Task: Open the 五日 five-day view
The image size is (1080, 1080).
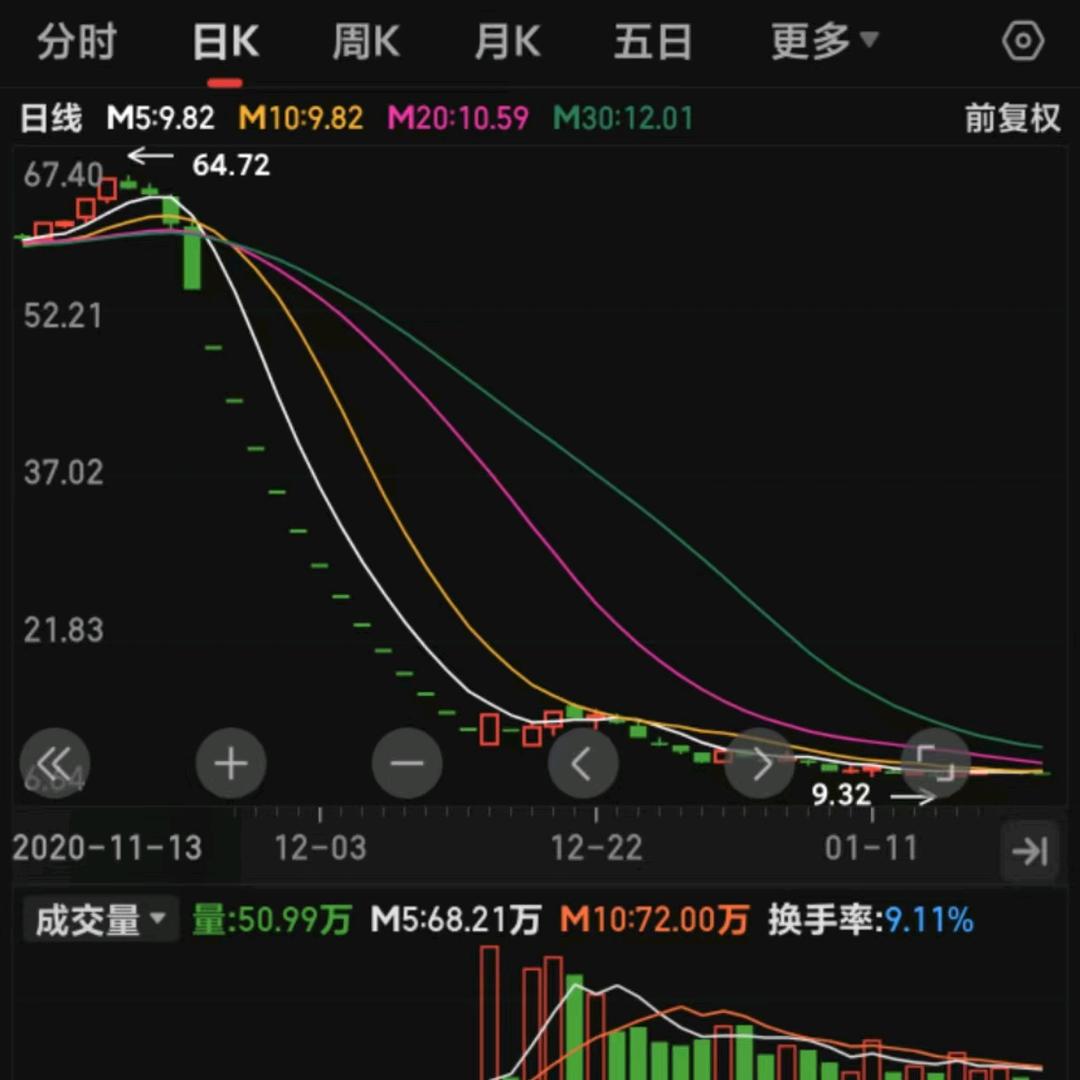Action: [652, 43]
